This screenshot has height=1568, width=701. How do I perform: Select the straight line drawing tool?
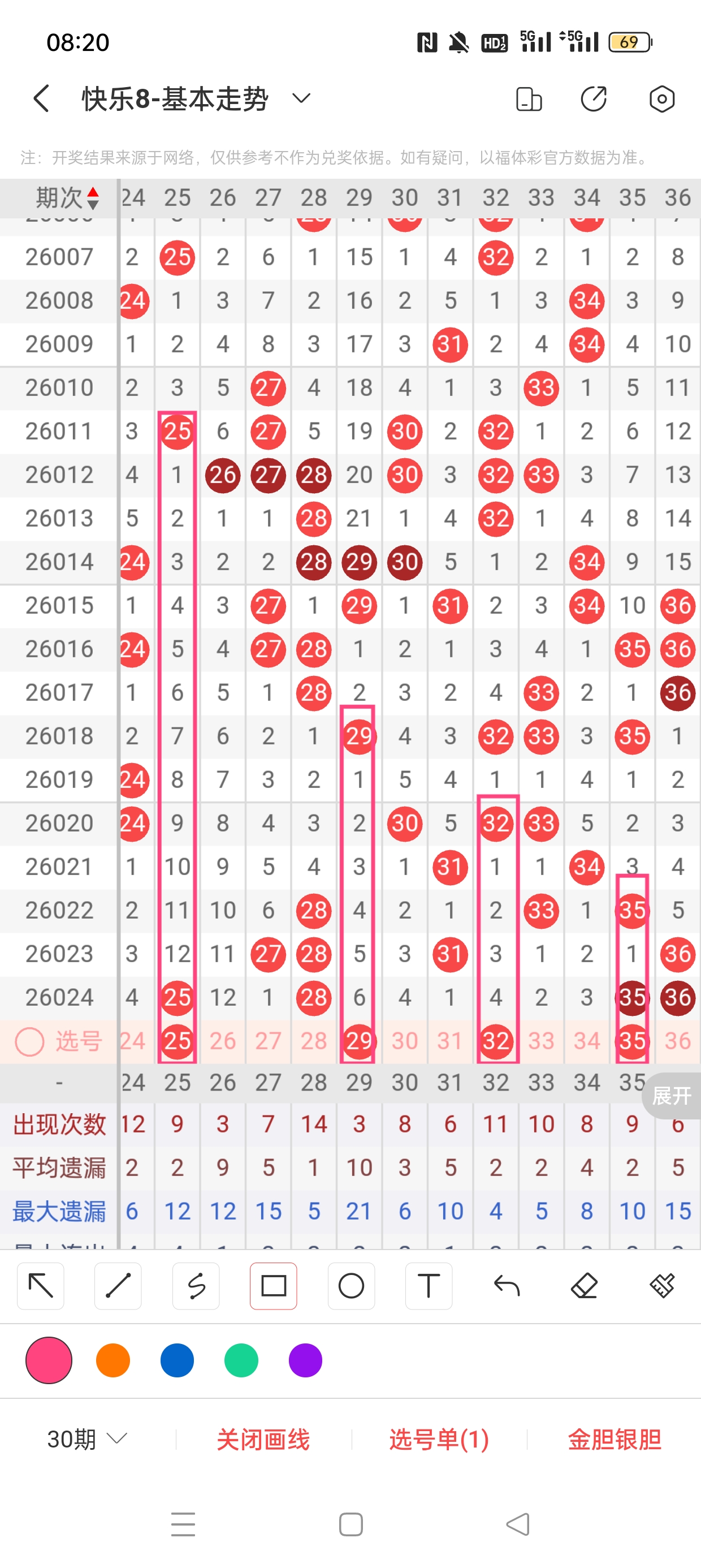coord(118,1286)
